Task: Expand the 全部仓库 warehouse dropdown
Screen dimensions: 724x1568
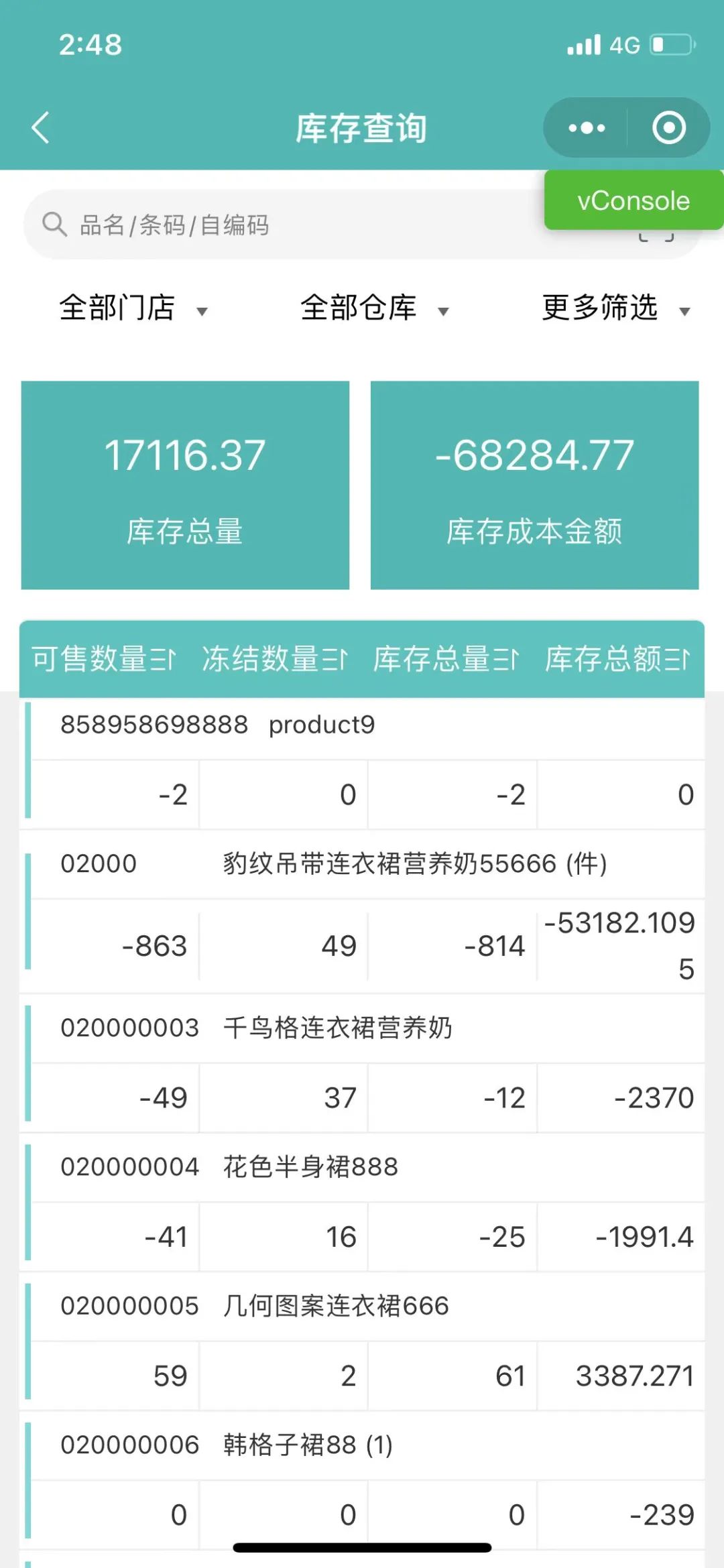Action: pyautogui.click(x=374, y=309)
